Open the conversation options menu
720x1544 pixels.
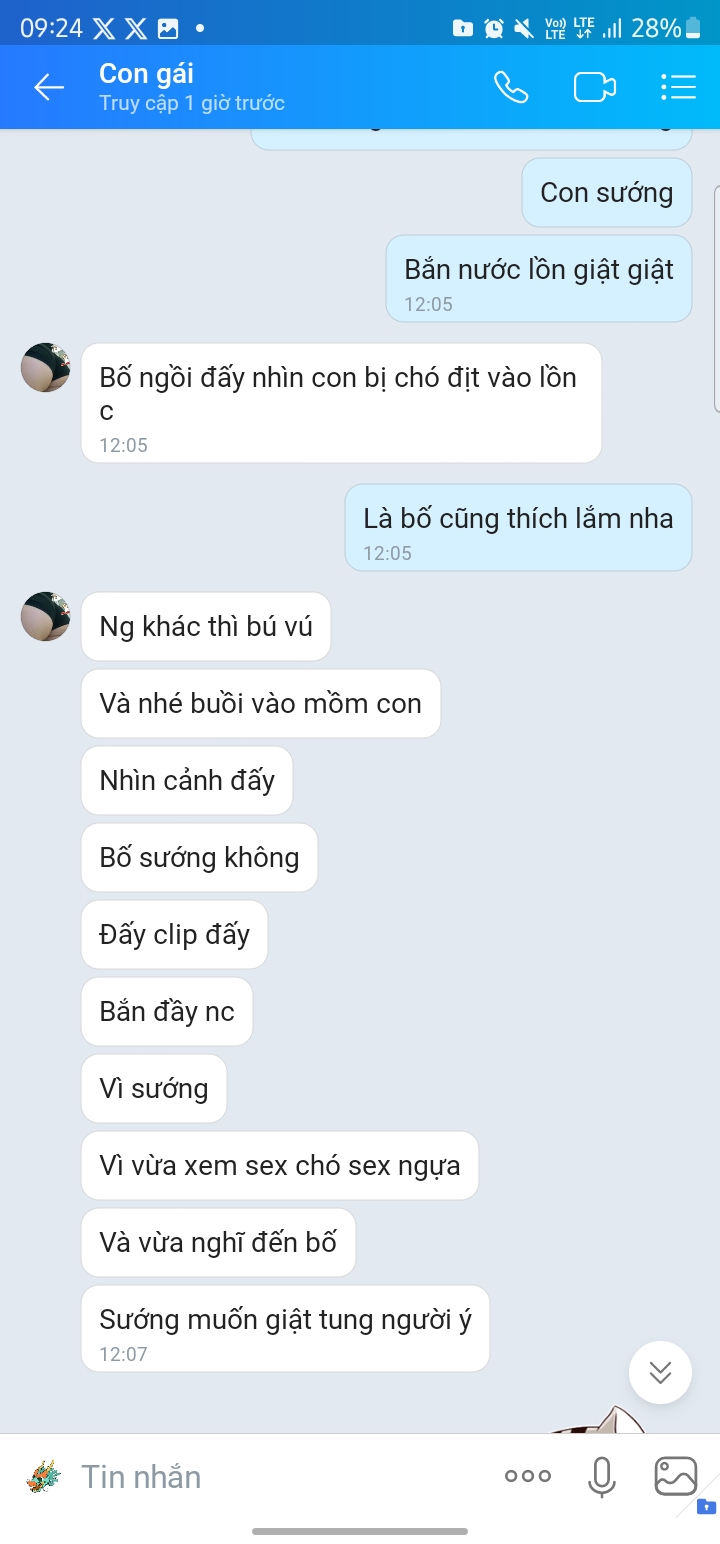coord(678,88)
